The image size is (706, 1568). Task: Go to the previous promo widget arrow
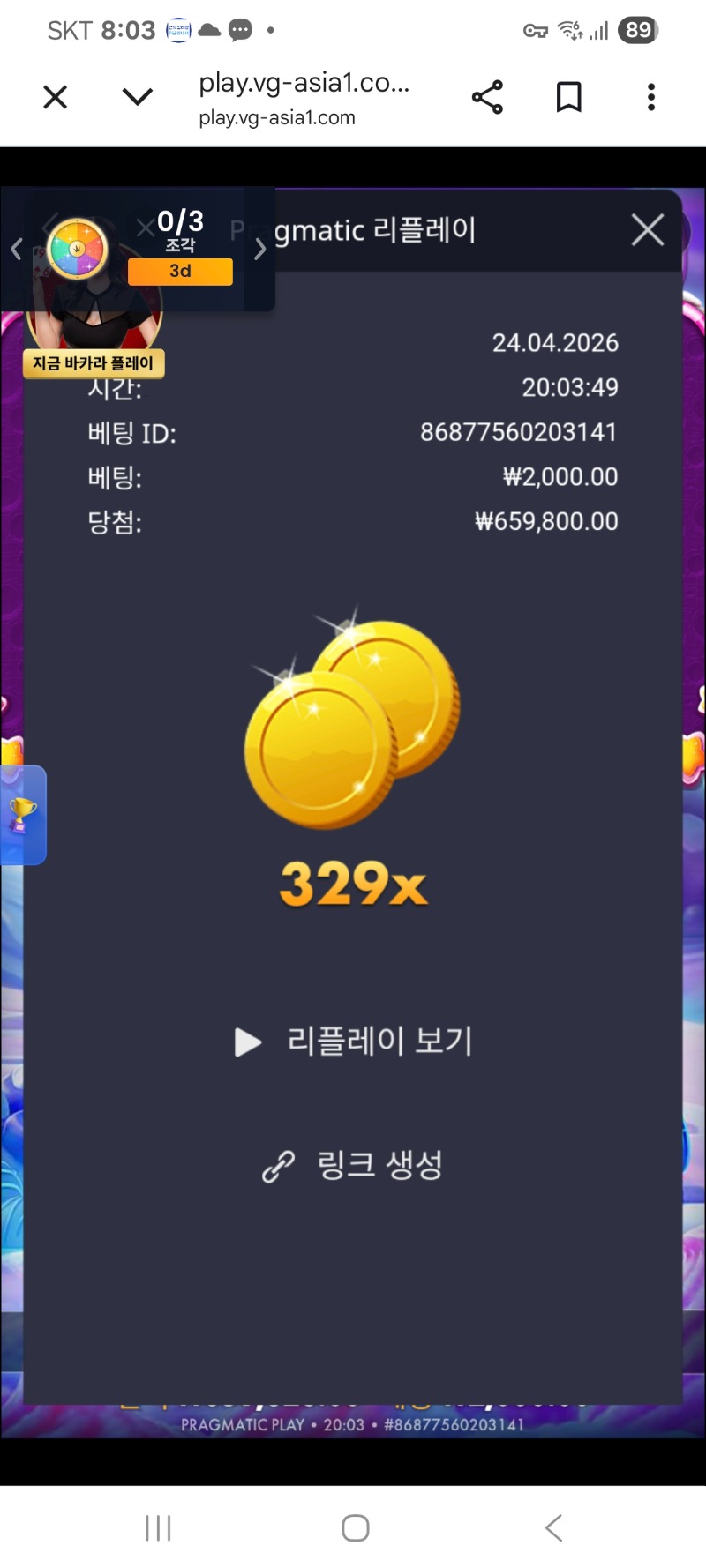16,250
